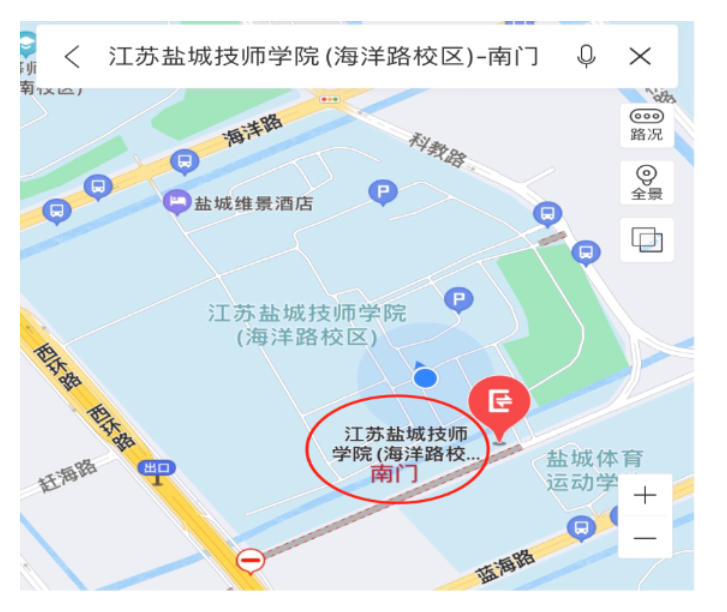Clear the search with the X
Image resolution: width=727 pixels, height=612 pixels.
[x=640, y=56]
